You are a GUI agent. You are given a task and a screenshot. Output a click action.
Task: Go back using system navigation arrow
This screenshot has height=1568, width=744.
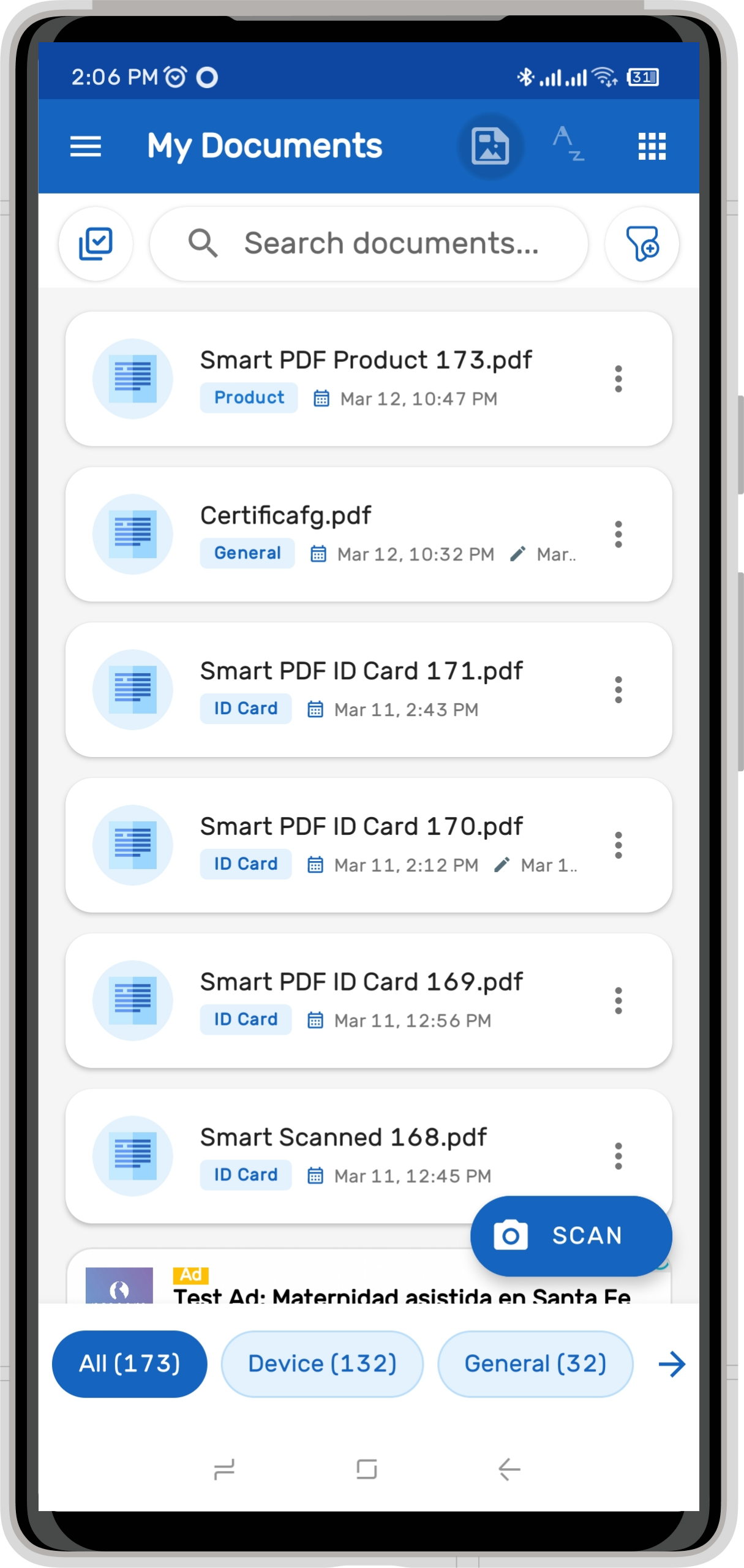pyautogui.click(x=509, y=1469)
